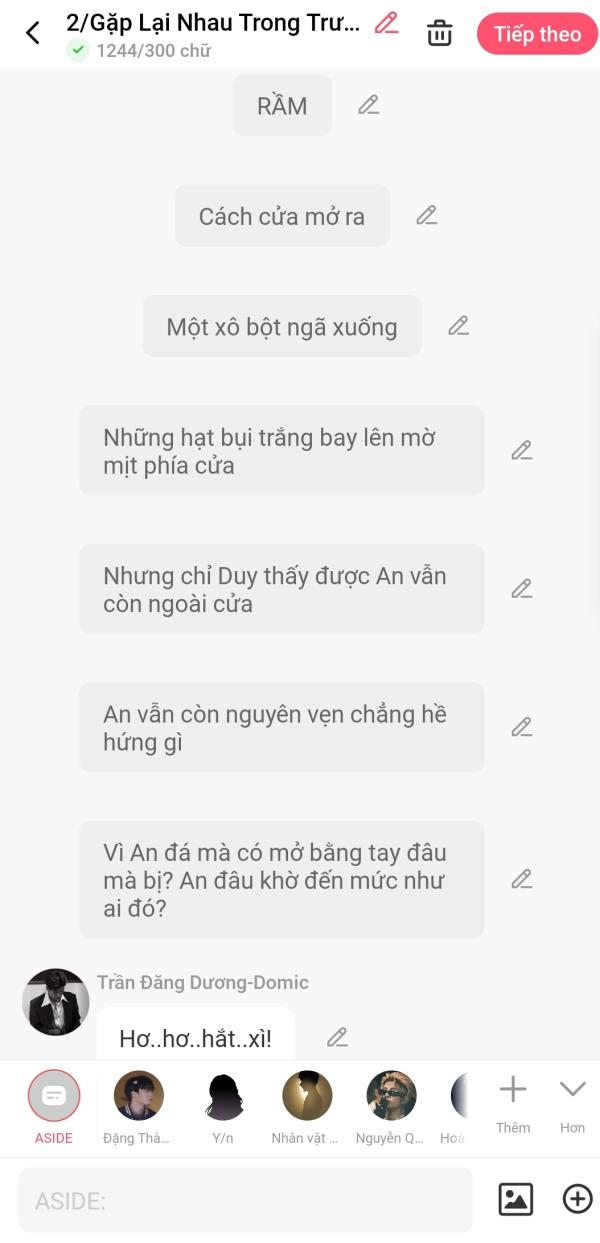Focus the ASIDE text input field
Image resolution: width=600 pixels, height=1243 pixels.
pyautogui.click(x=245, y=1200)
